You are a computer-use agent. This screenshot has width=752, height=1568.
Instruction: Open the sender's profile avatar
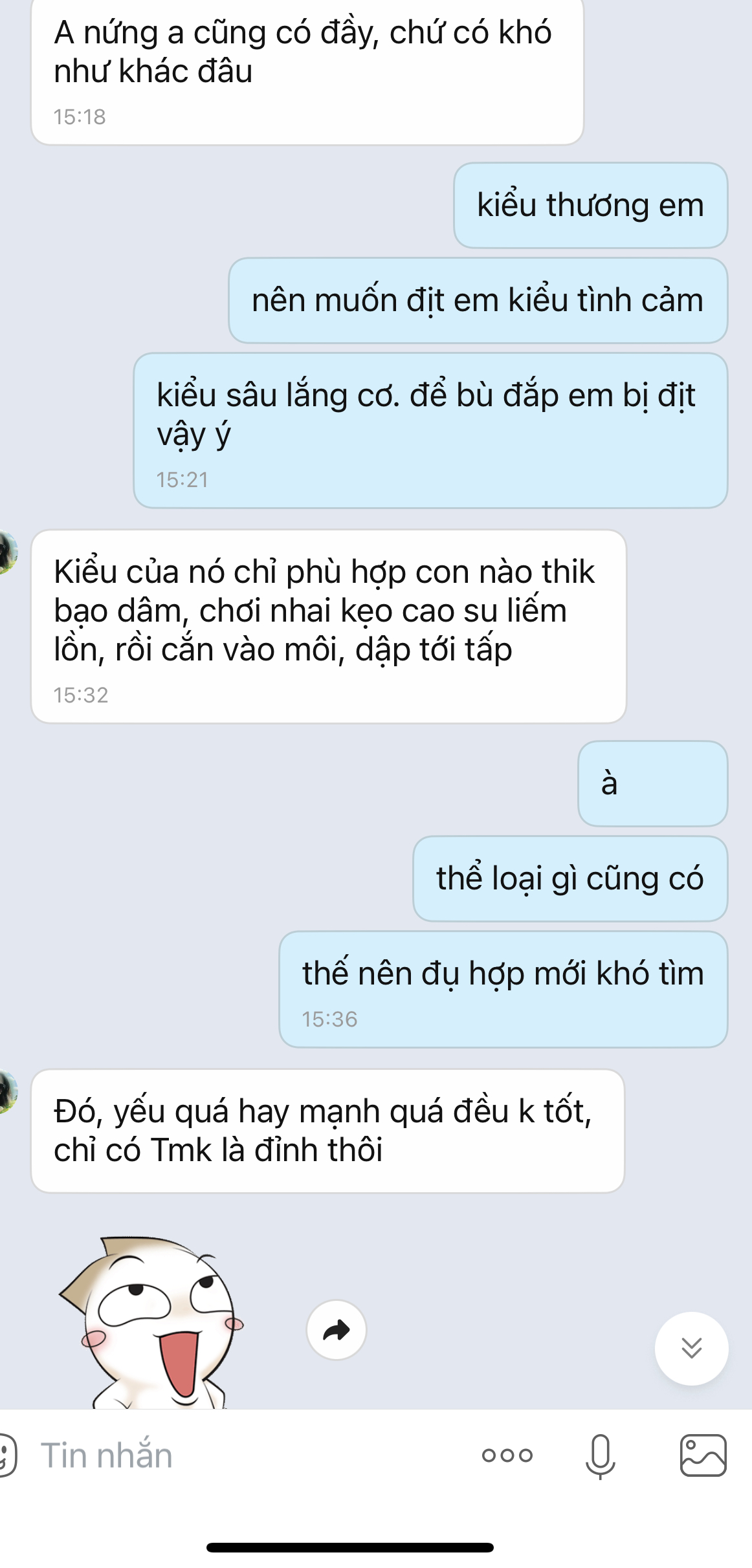pyautogui.click(x=8, y=1091)
